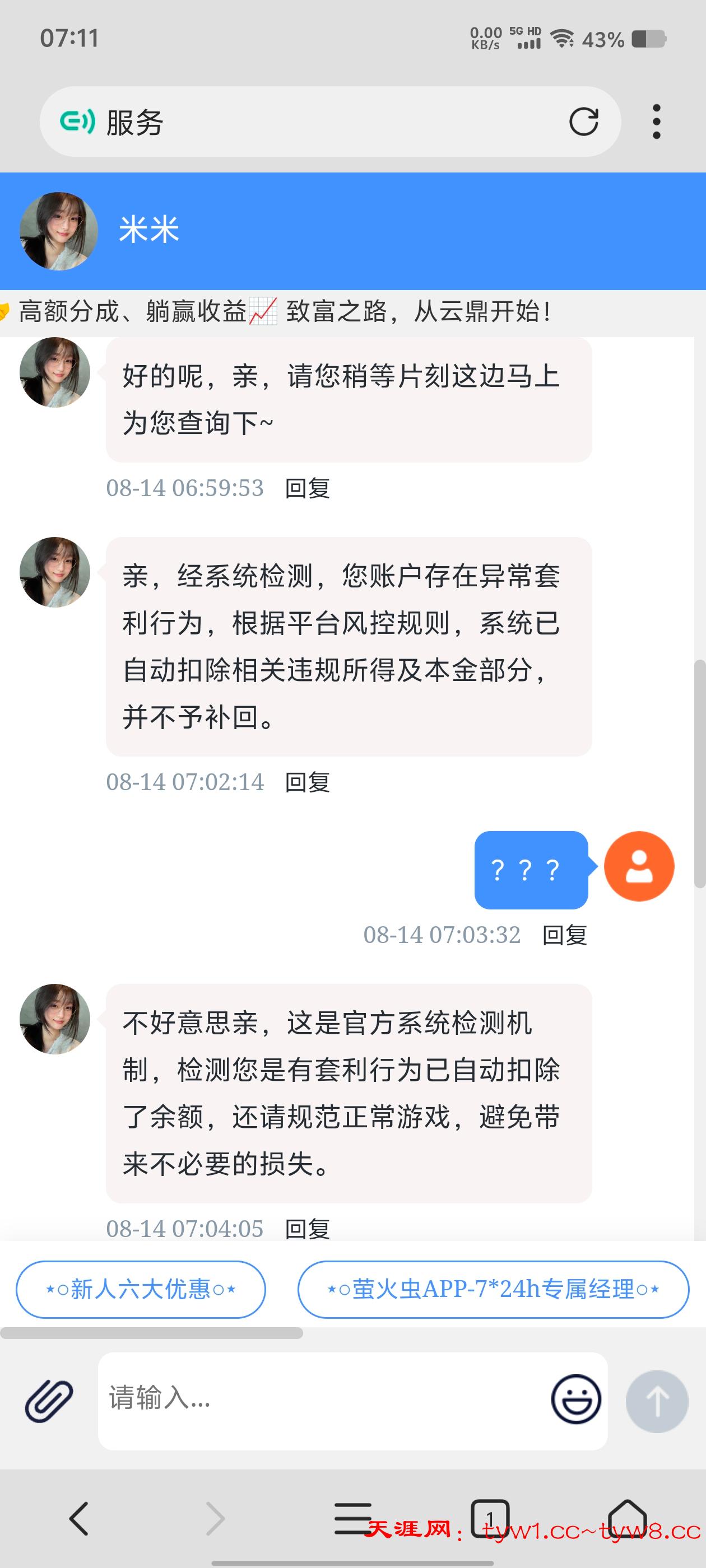Open the browser tab switcher
This screenshot has width=706, height=1568.
click(490, 1518)
